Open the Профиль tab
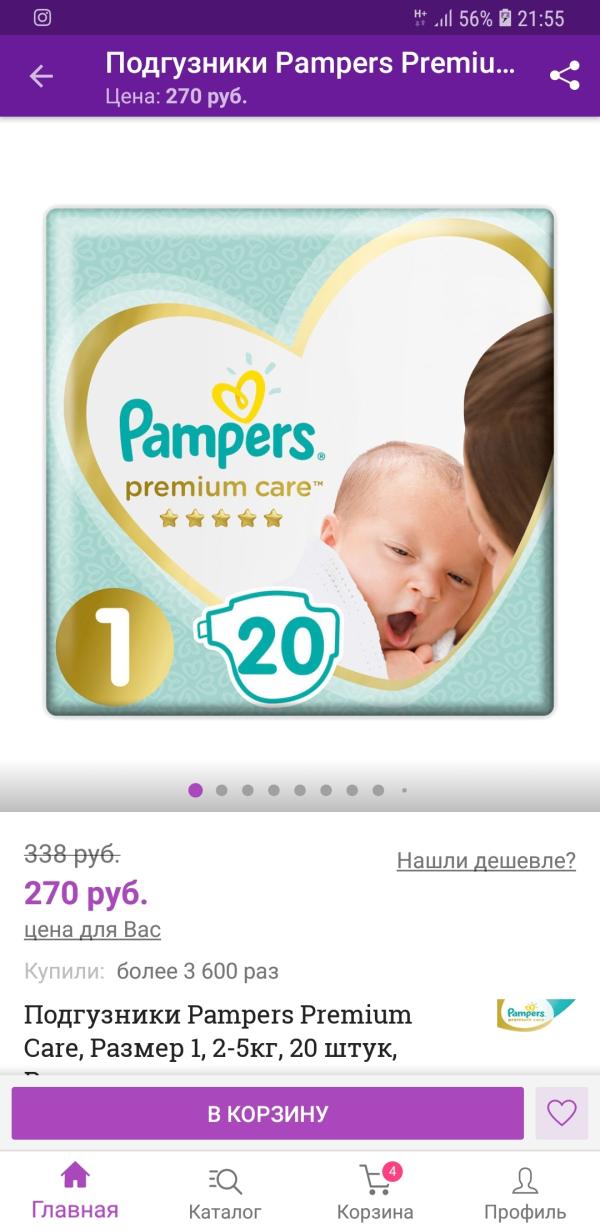Image resolution: width=600 pixels, height=1232 pixels. [x=525, y=1191]
